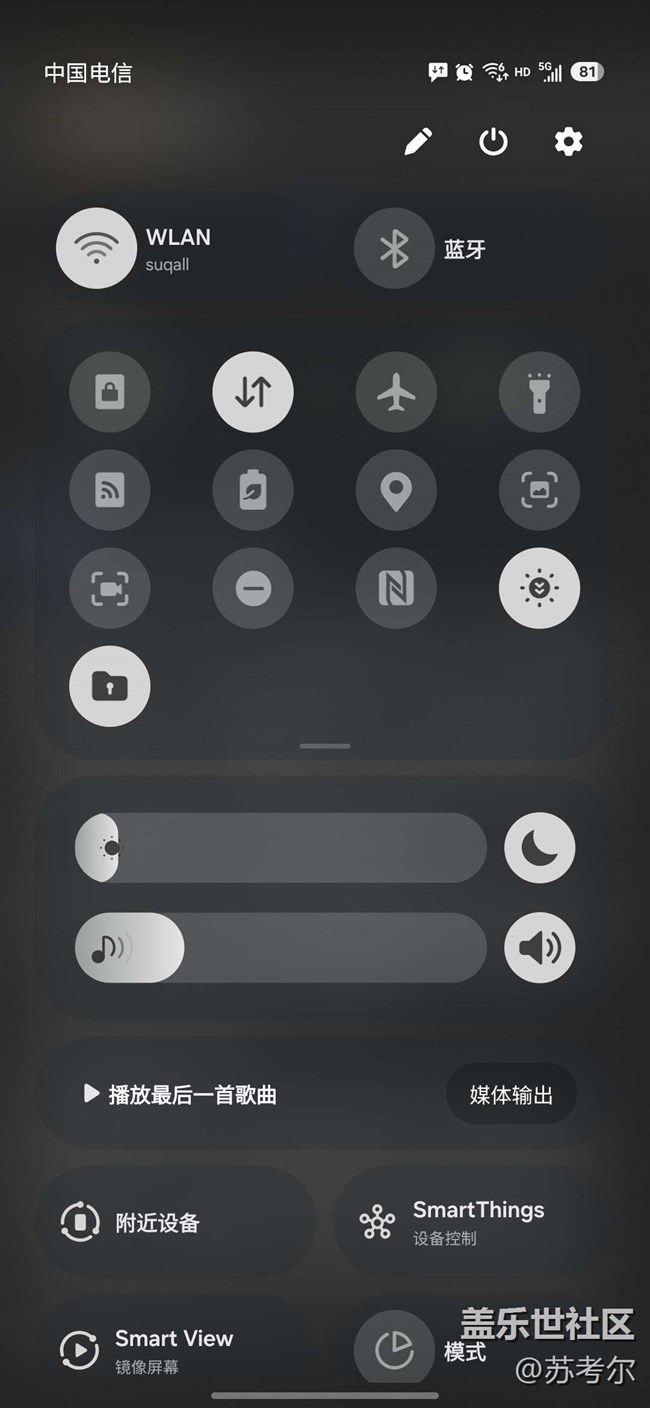
Task: Open the power off menu
Action: point(493,141)
